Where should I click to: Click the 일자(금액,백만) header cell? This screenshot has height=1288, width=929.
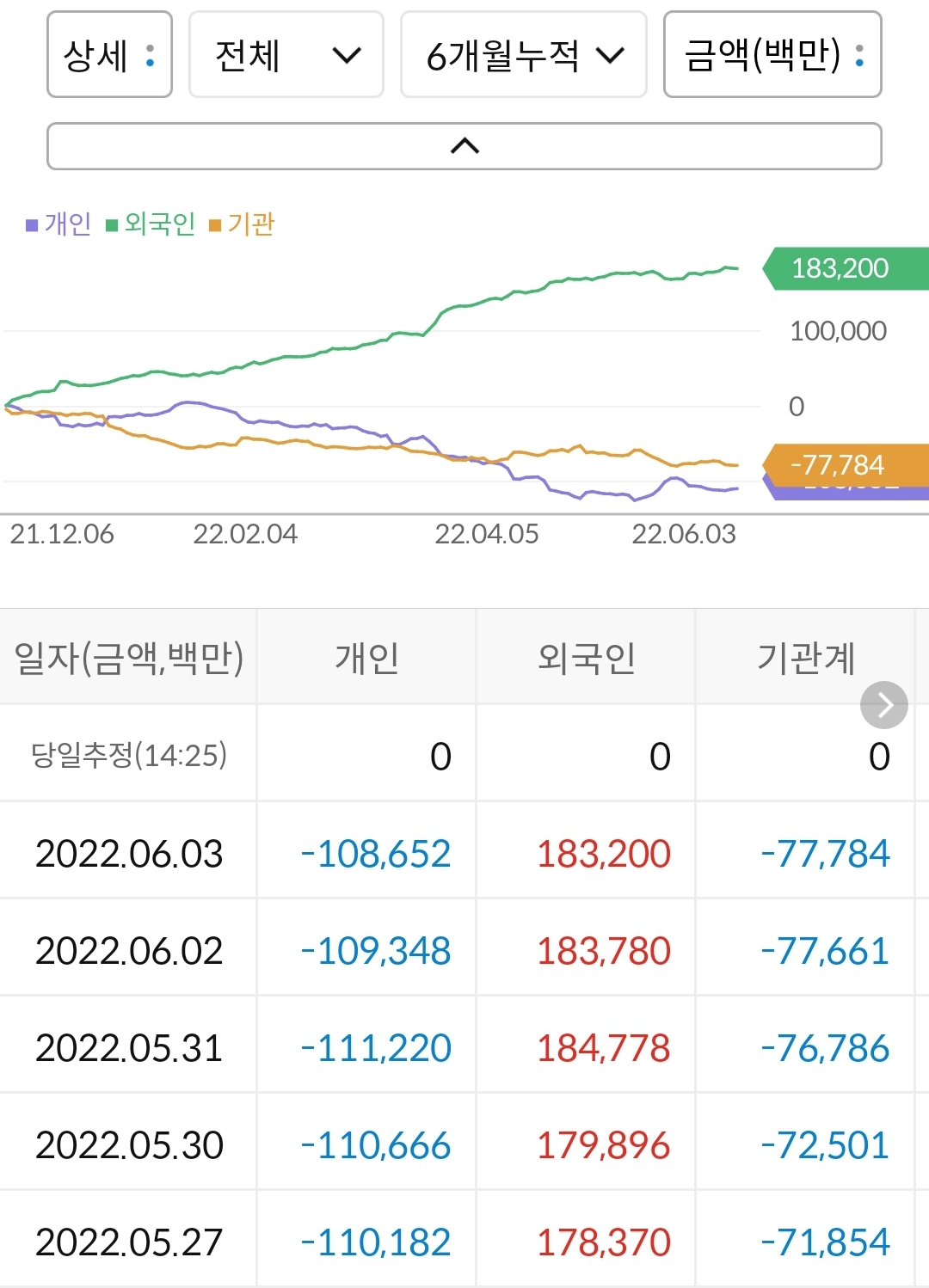coord(129,658)
